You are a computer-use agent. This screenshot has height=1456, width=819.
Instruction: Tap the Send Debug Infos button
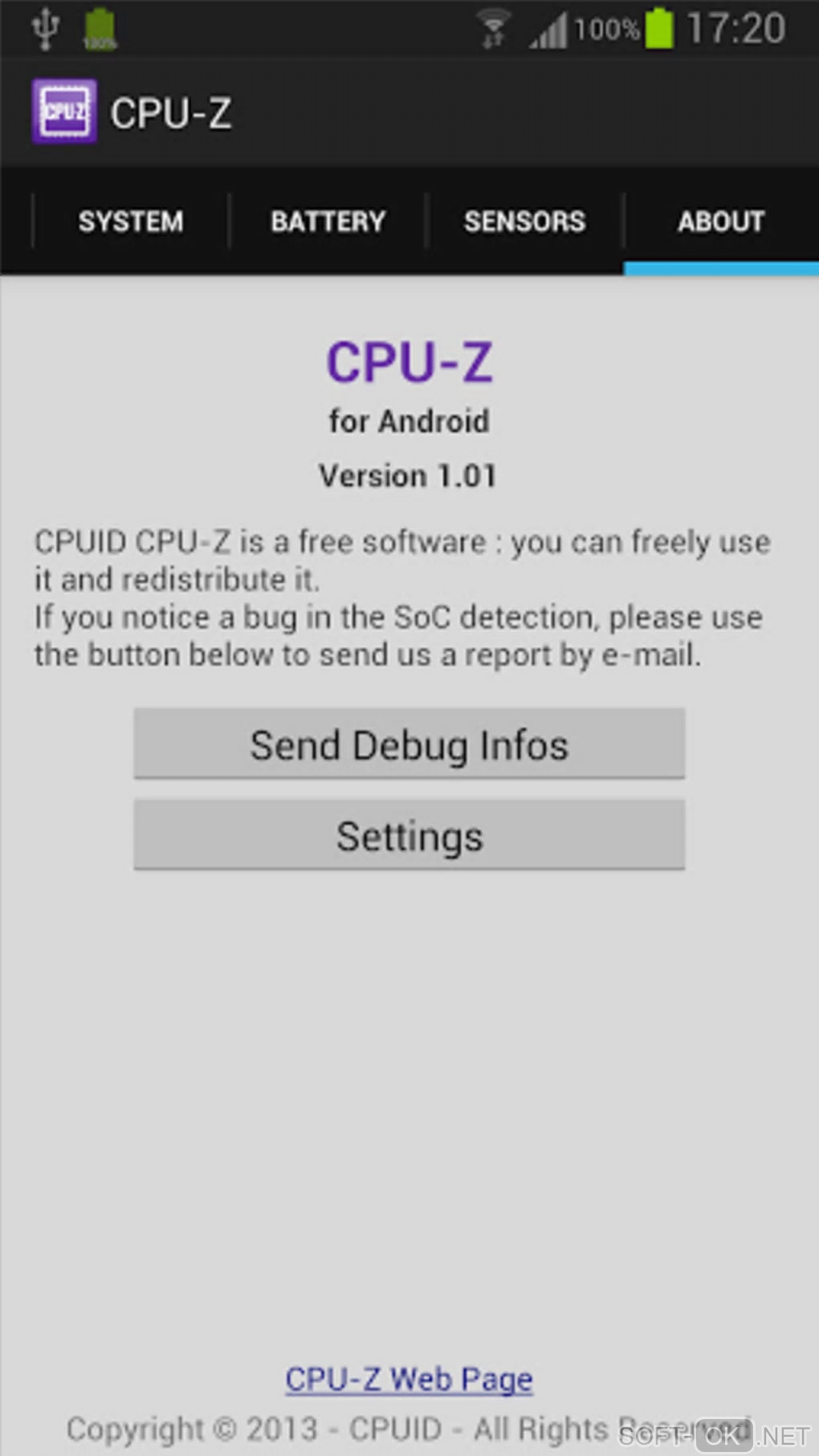[409, 744]
